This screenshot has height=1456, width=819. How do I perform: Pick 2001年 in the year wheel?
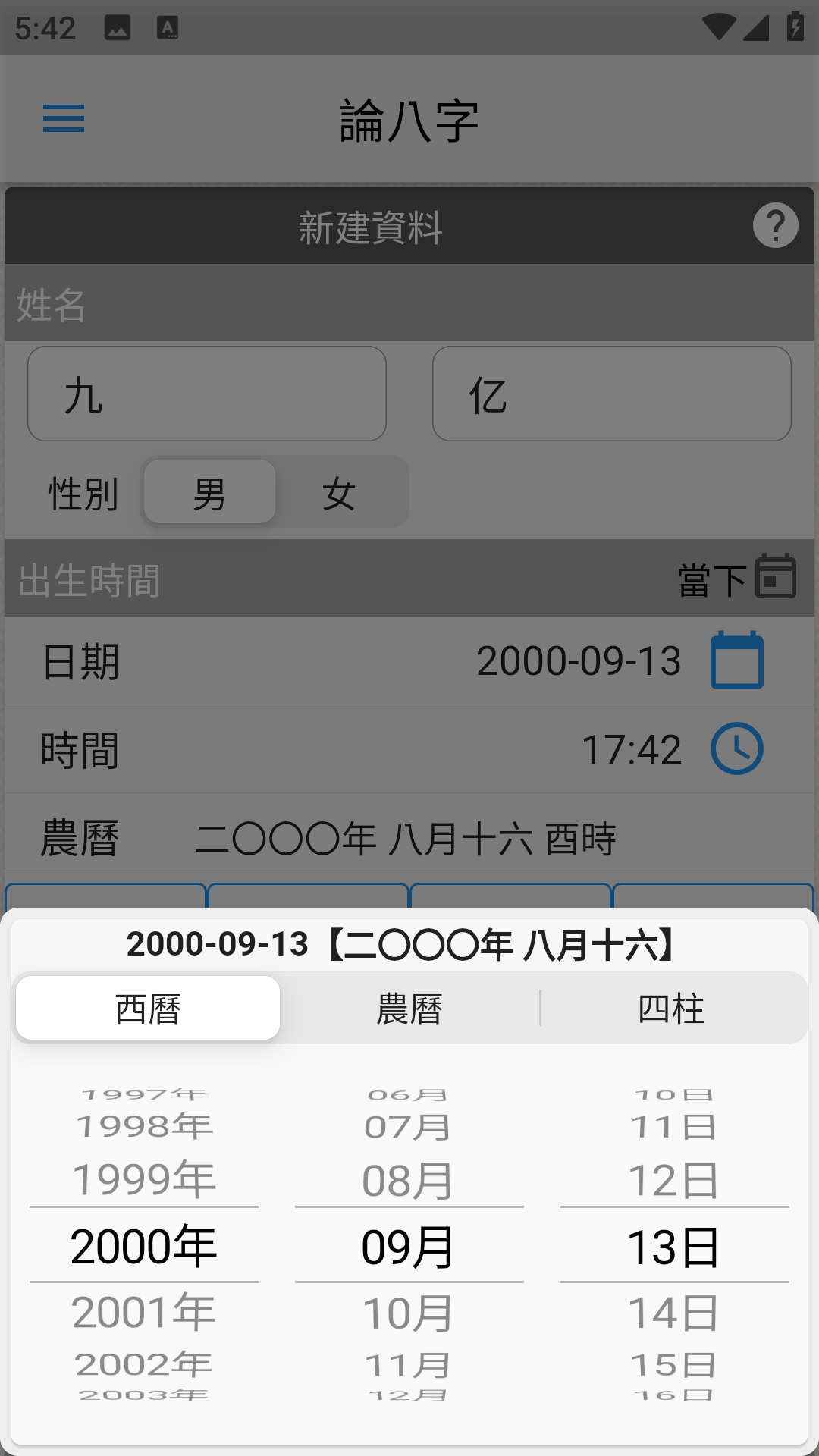[144, 1313]
